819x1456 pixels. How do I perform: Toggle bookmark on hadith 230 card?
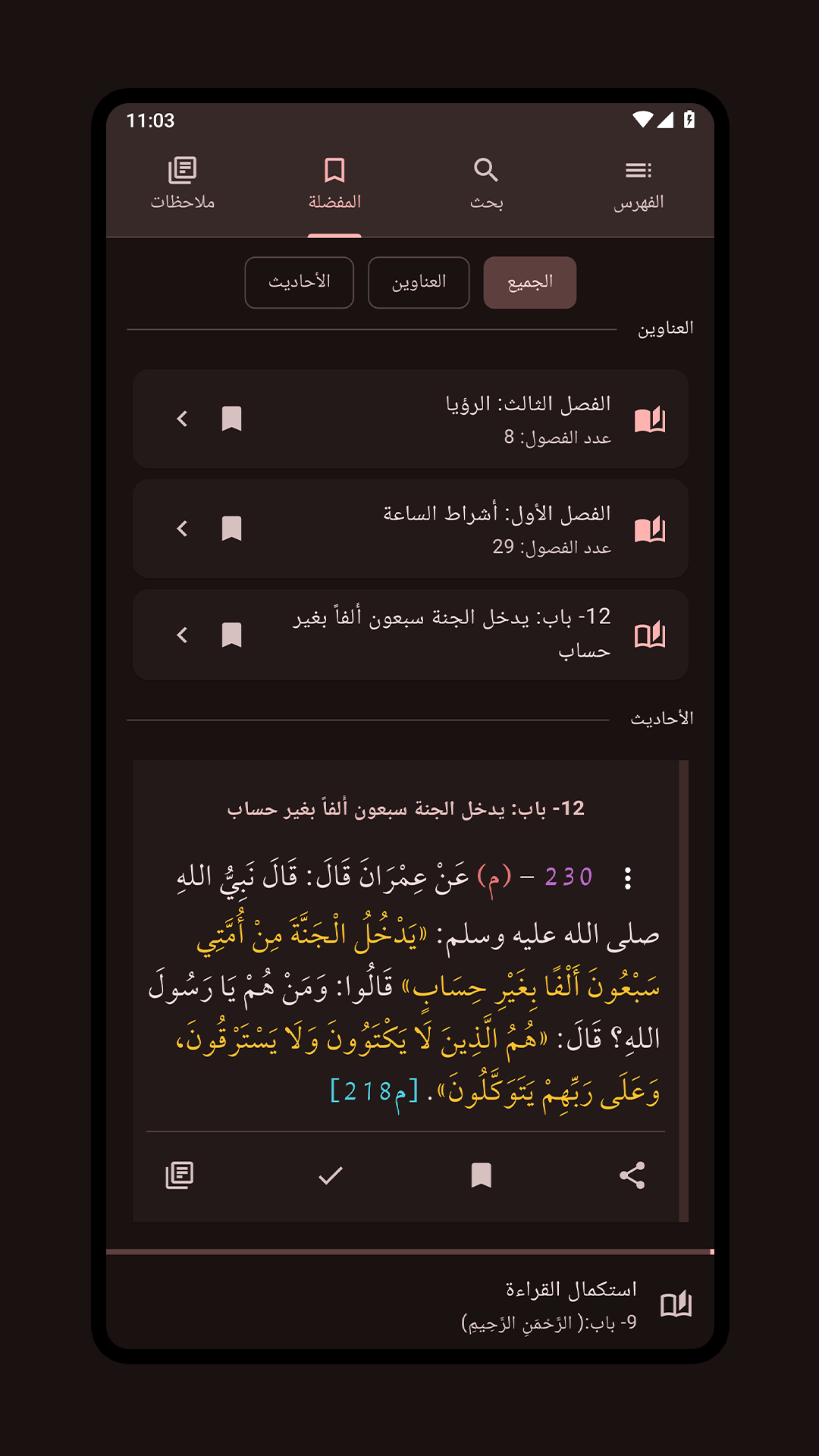click(x=482, y=1175)
